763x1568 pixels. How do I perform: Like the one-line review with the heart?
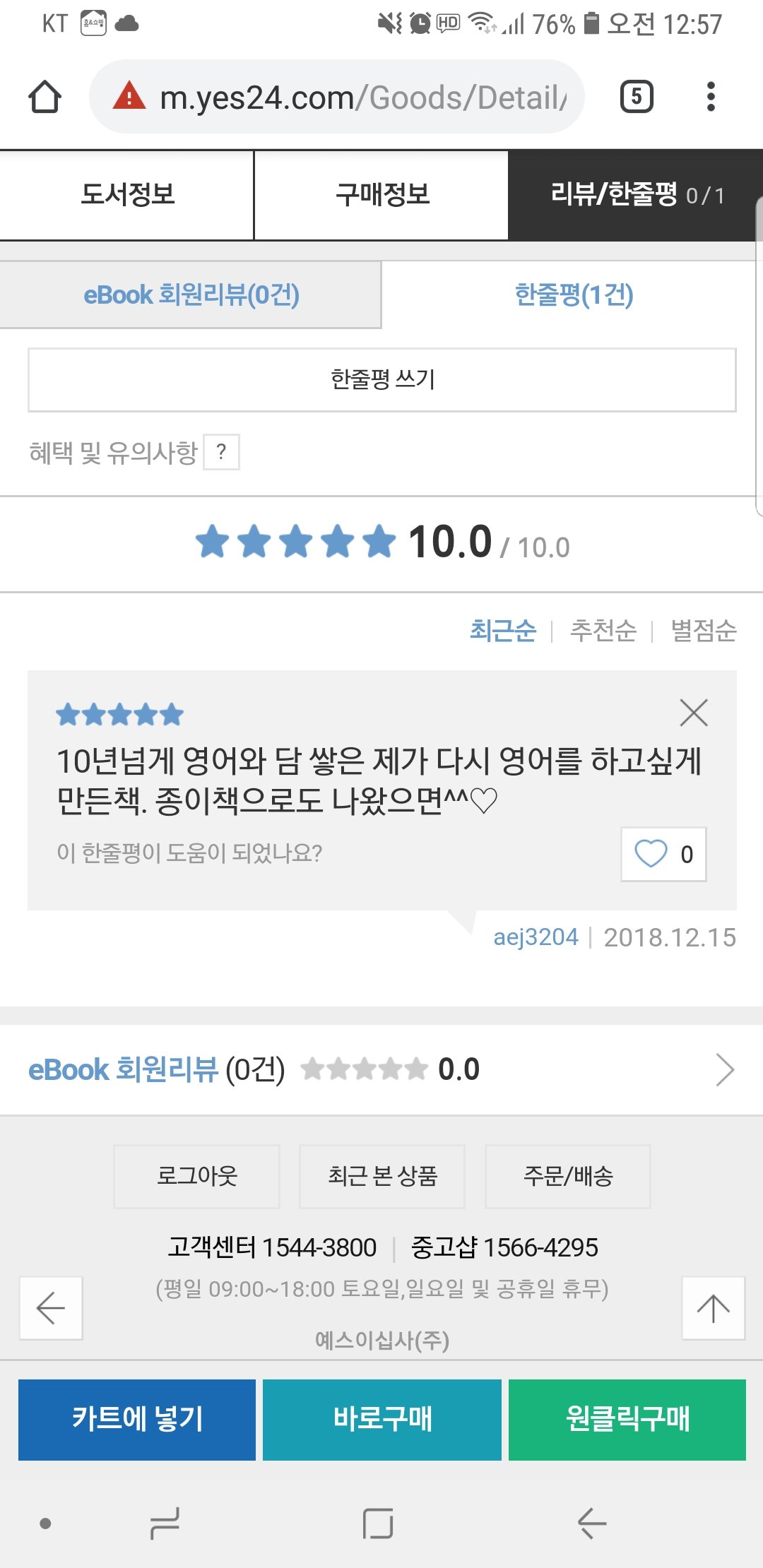(x=663, y=854)
